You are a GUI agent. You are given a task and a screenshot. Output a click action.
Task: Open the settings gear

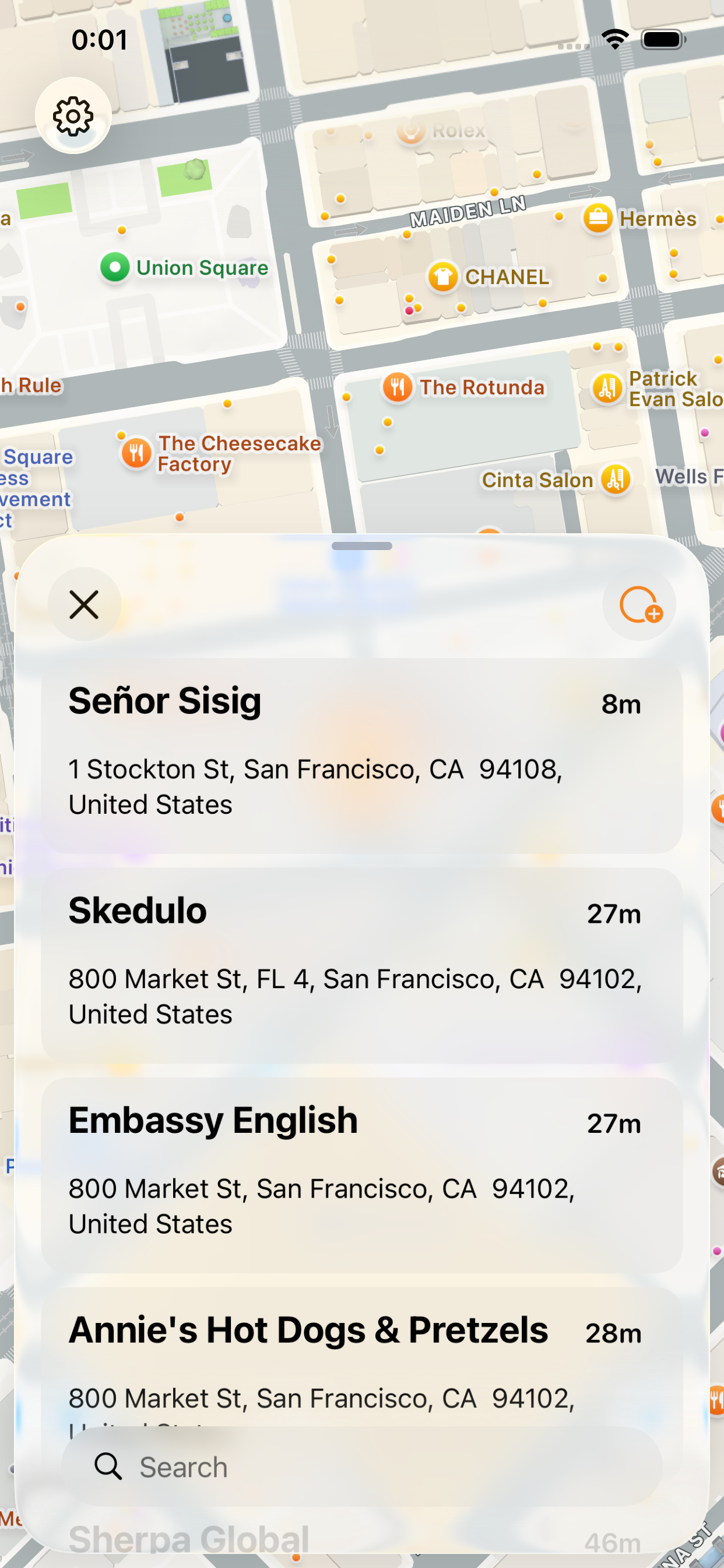point(73,116)
